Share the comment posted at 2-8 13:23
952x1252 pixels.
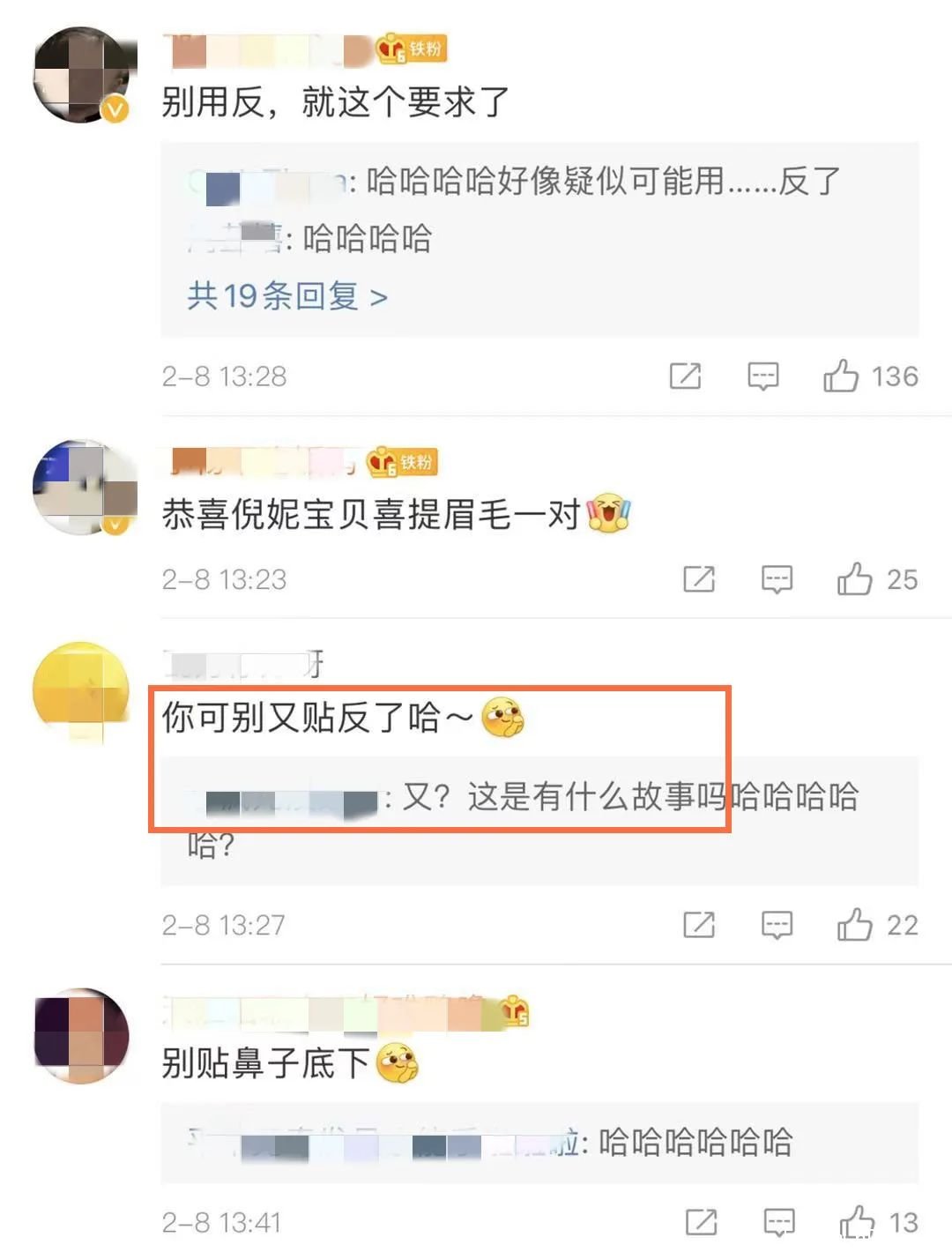pos(699,580)
